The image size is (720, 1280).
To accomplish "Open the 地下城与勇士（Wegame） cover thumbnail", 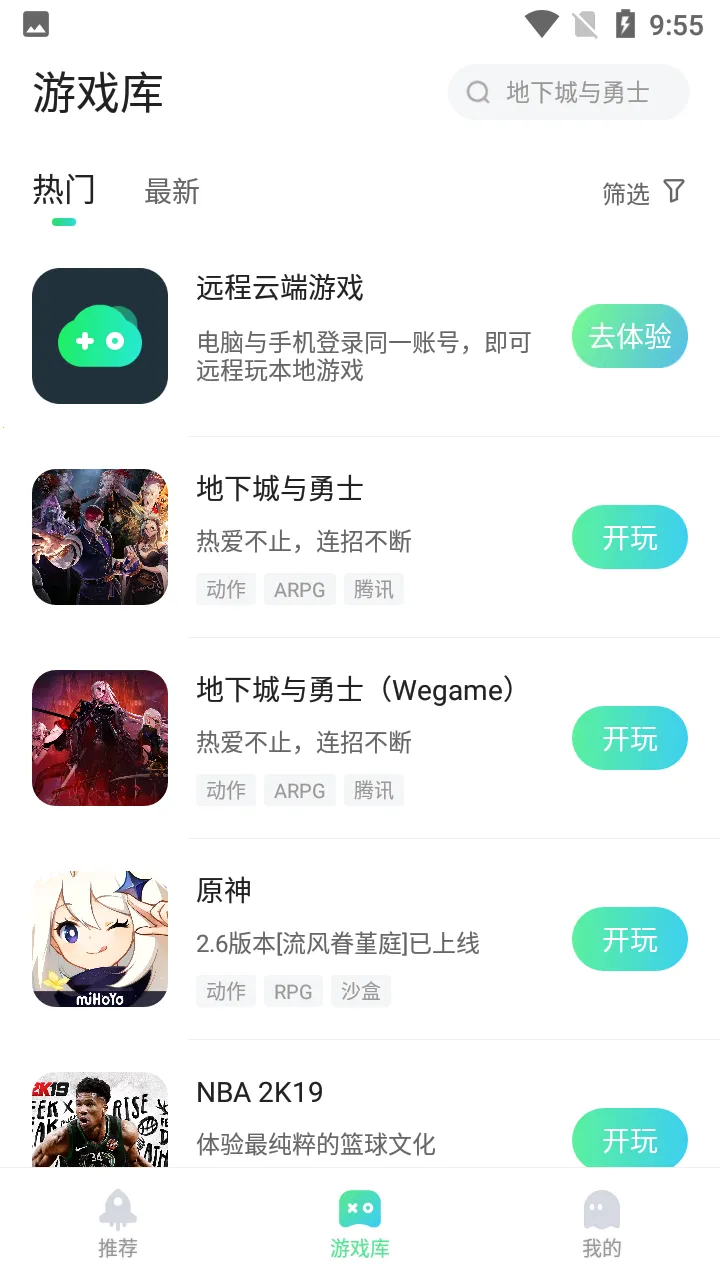I will (100, 737).
